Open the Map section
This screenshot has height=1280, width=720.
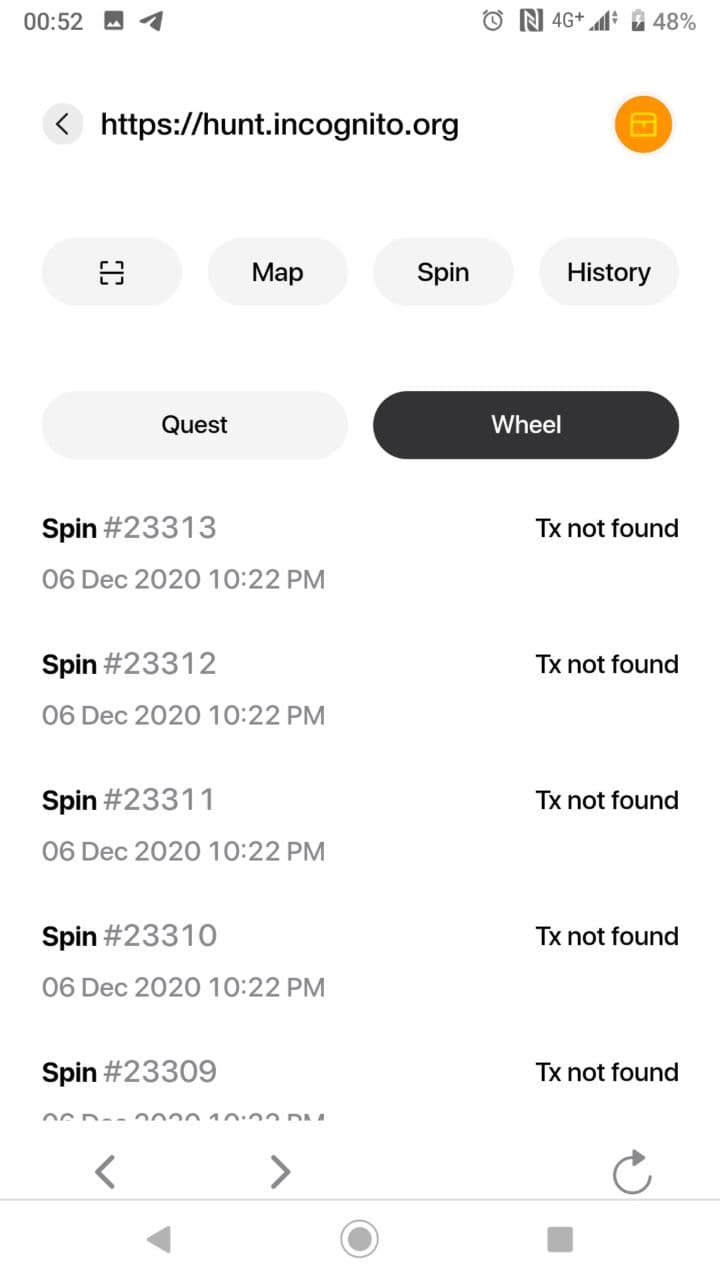tap(277, 272)
